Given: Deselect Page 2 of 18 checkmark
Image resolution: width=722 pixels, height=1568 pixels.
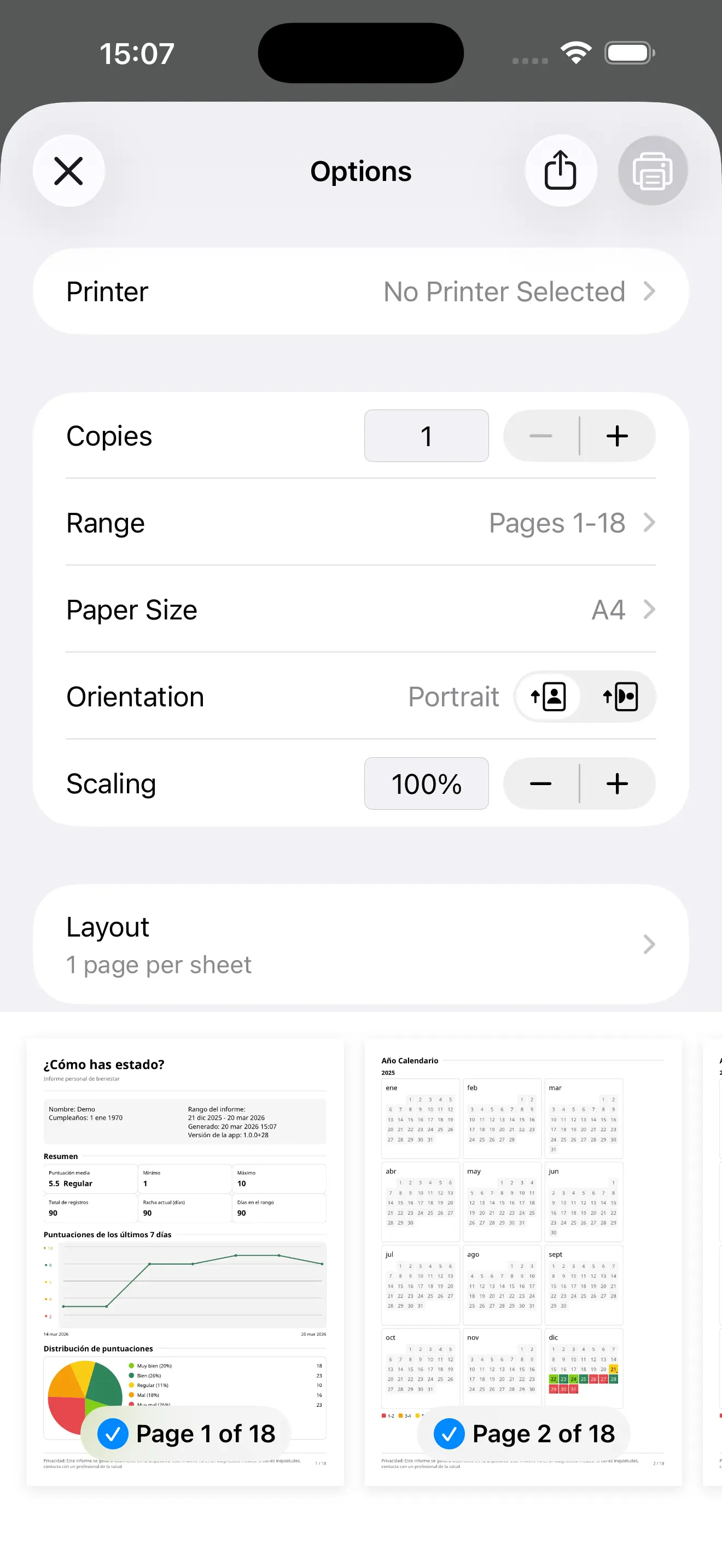Looking at the screenshot, I should [449, 1434].
